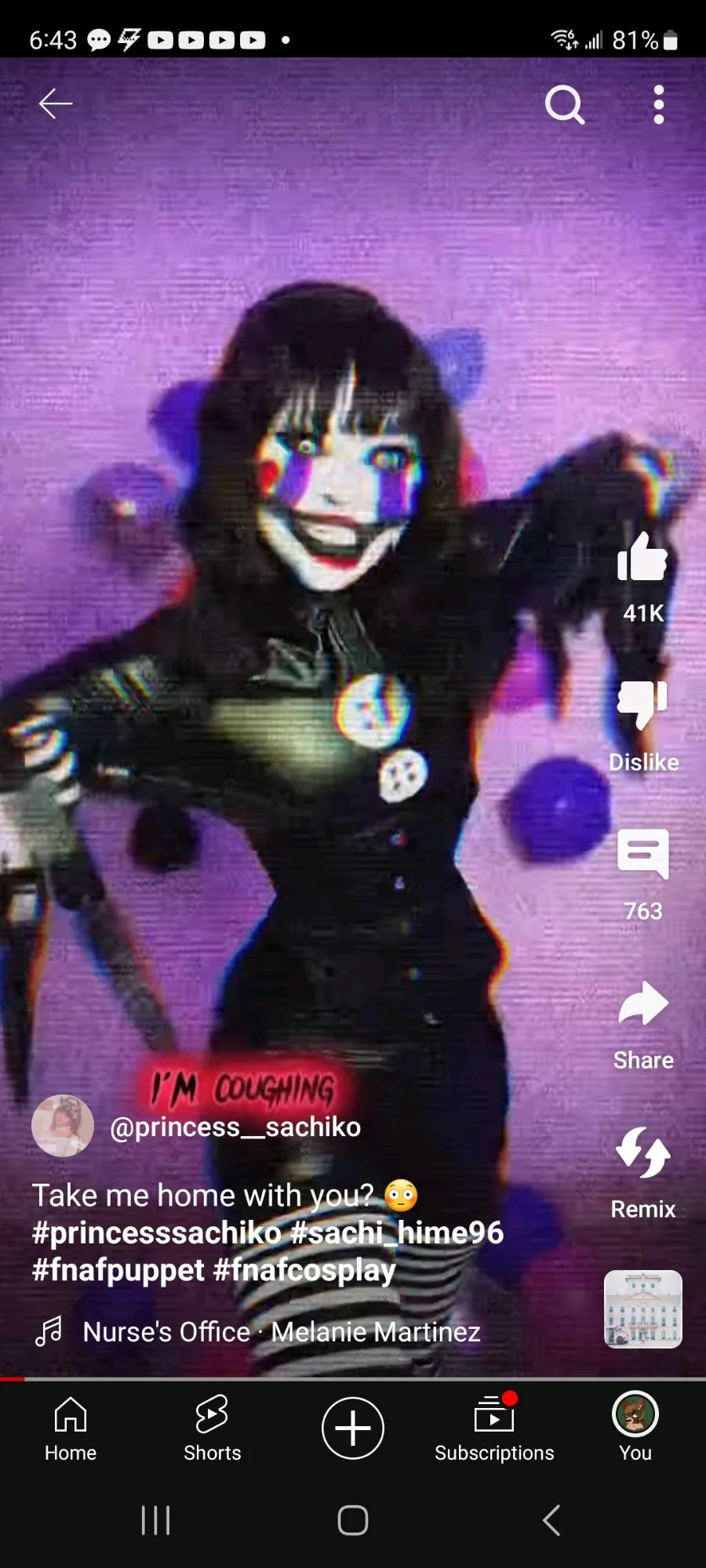Open the @princess__sachiko channel

pyautogui.click(x=235, y=1127)
